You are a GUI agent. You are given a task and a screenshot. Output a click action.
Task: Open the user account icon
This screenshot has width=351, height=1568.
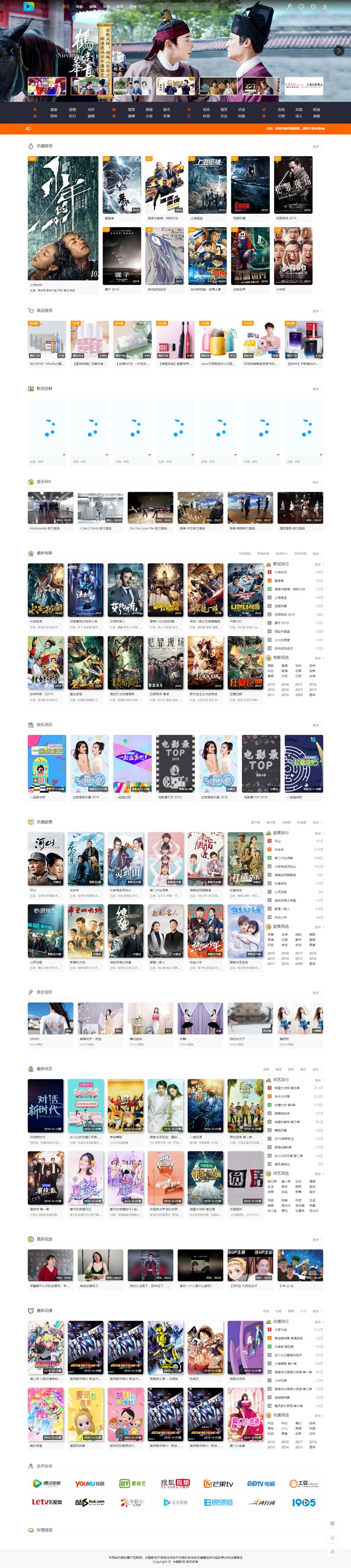(290, 6)
